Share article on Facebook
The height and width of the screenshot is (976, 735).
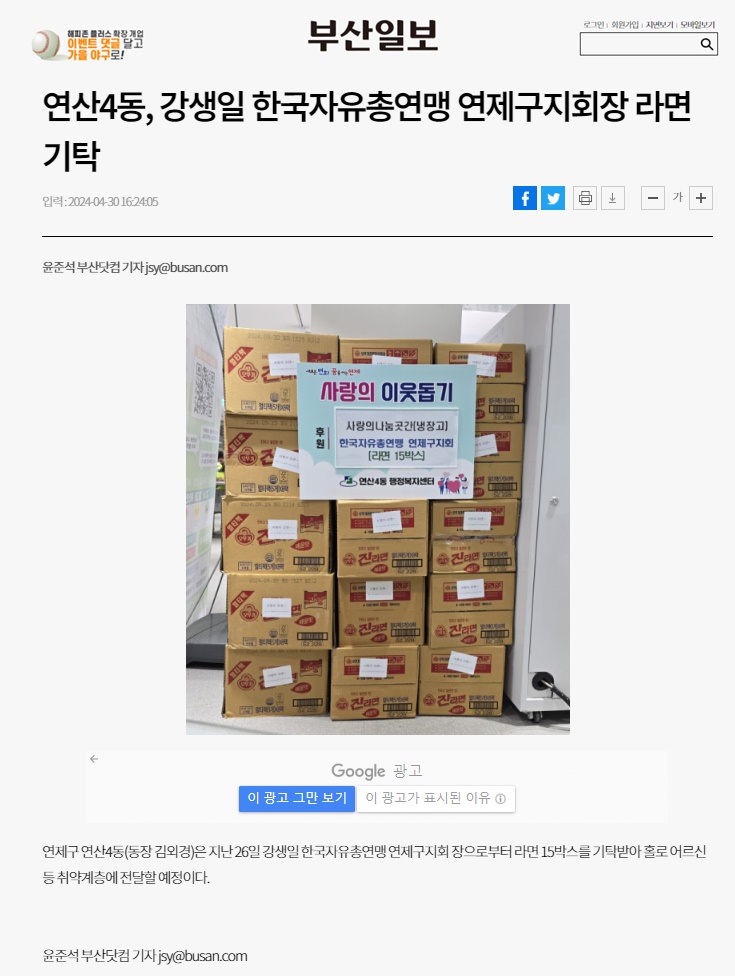click(x=525, y=198)
